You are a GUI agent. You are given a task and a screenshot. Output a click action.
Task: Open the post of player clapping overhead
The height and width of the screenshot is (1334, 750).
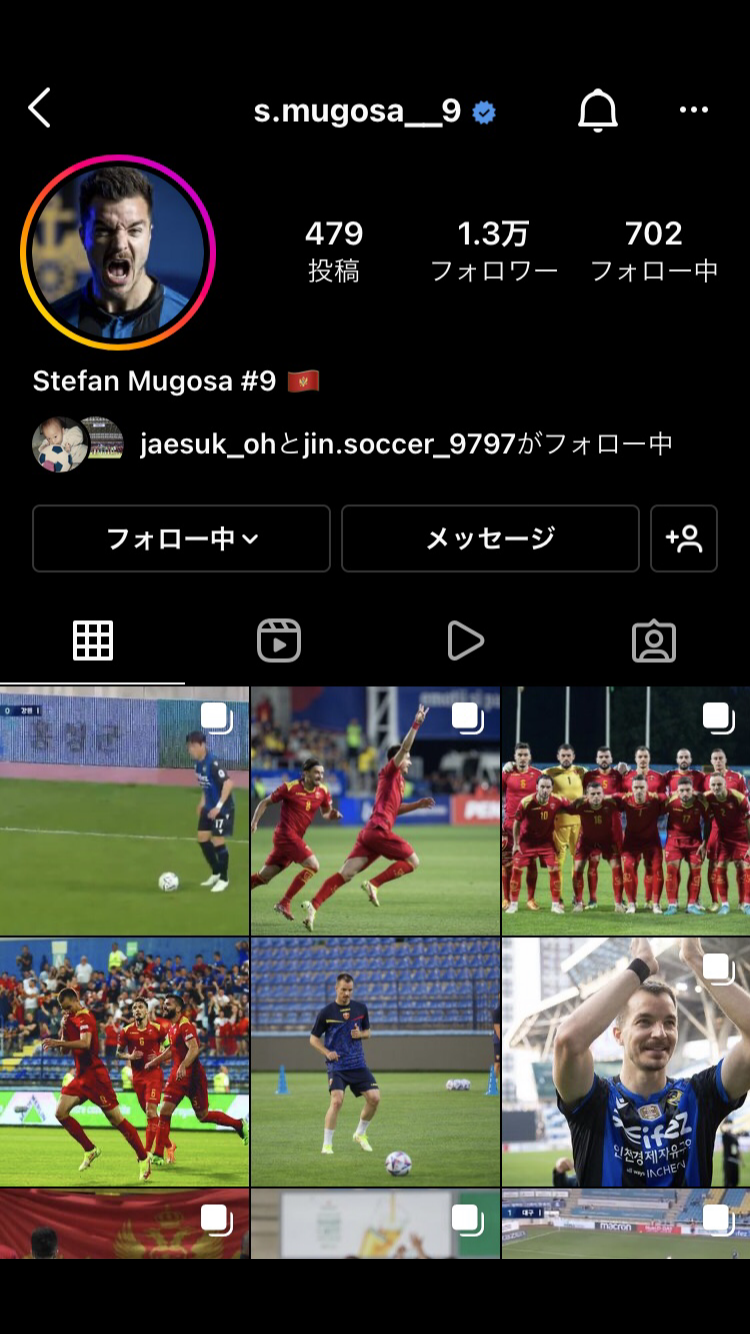click(x=626, y=1062)
